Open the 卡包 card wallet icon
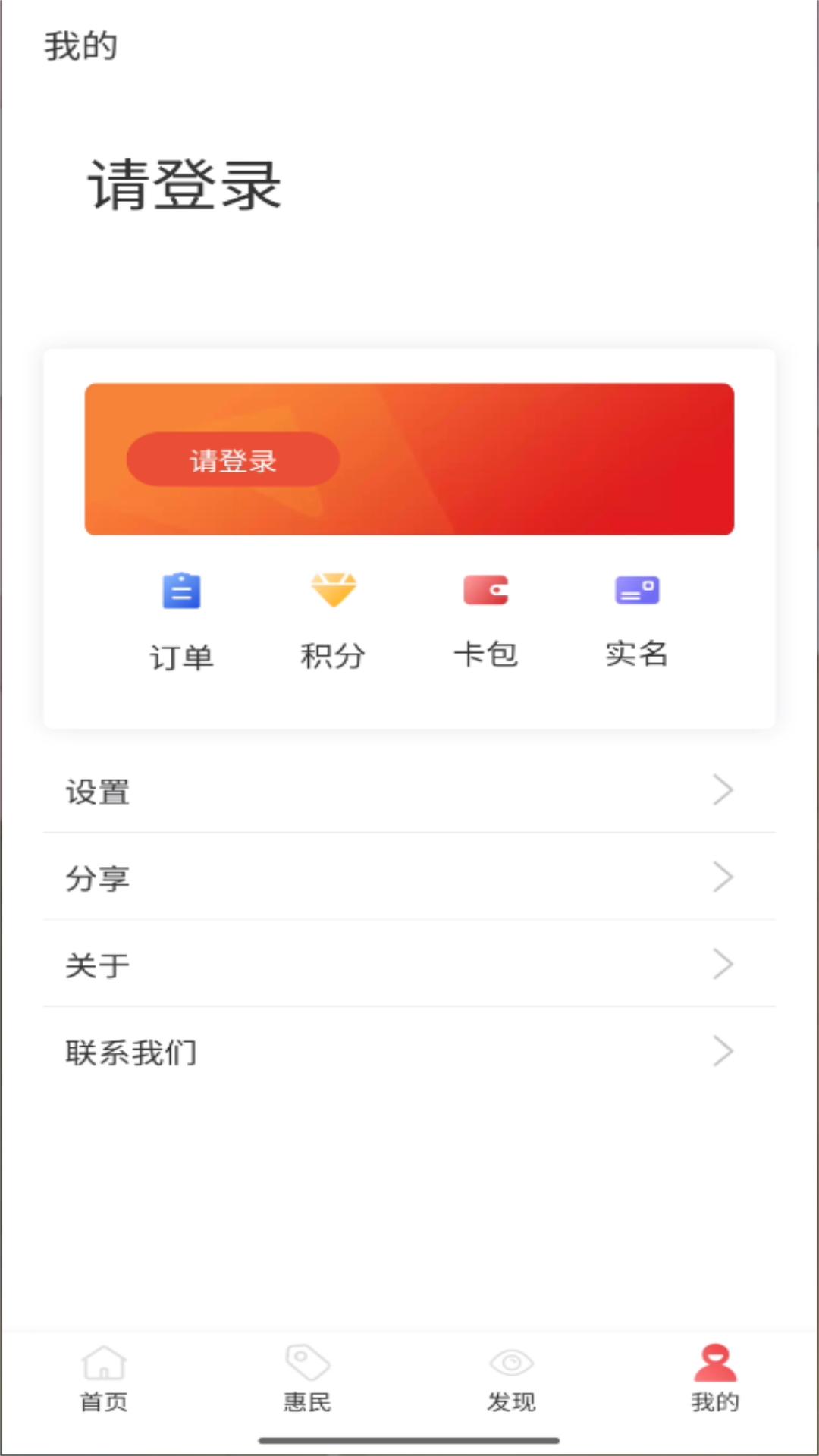The image size is (819, 1456). (486, 591)
